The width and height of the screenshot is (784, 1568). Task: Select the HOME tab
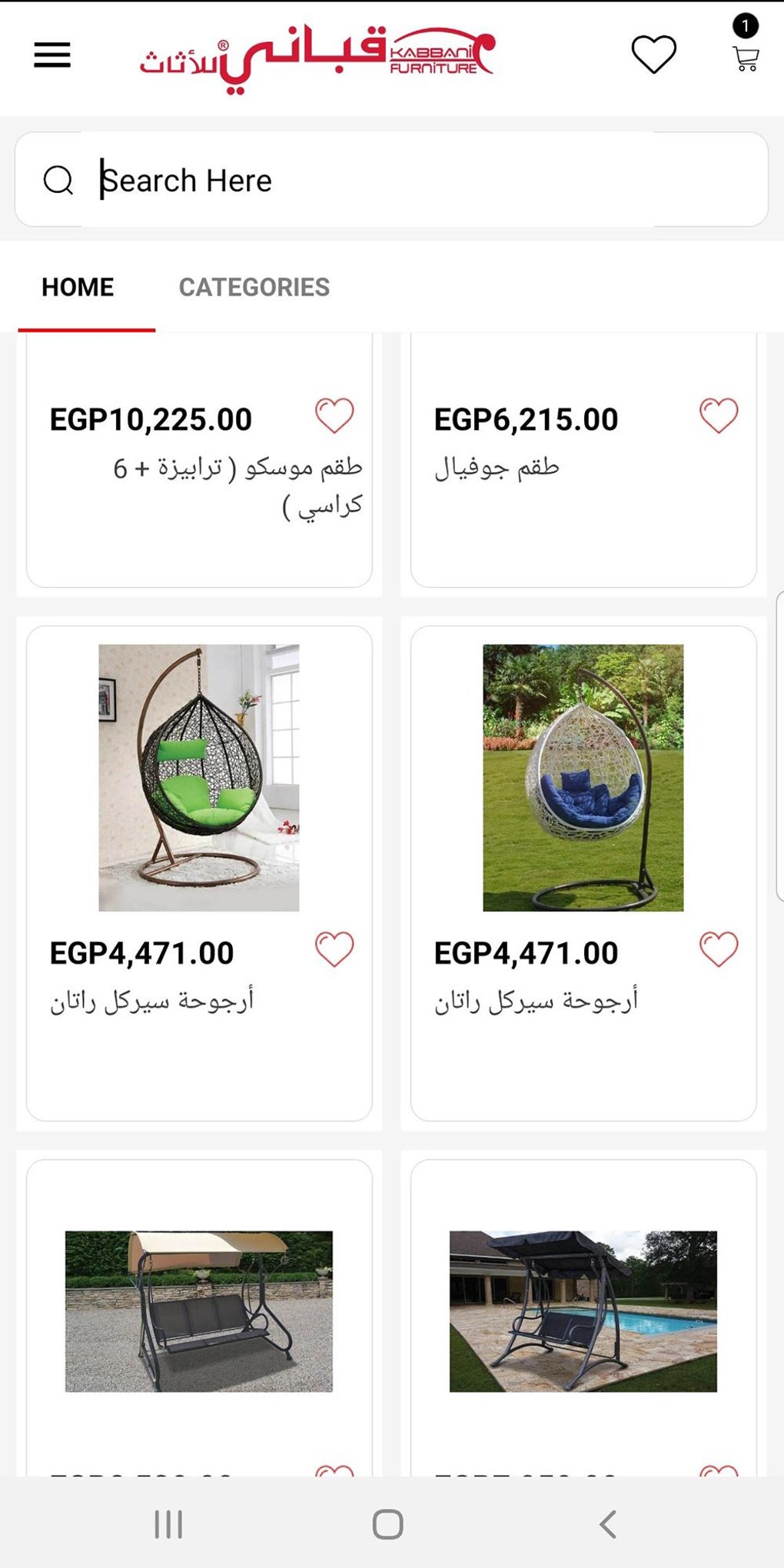coord(78,287)
